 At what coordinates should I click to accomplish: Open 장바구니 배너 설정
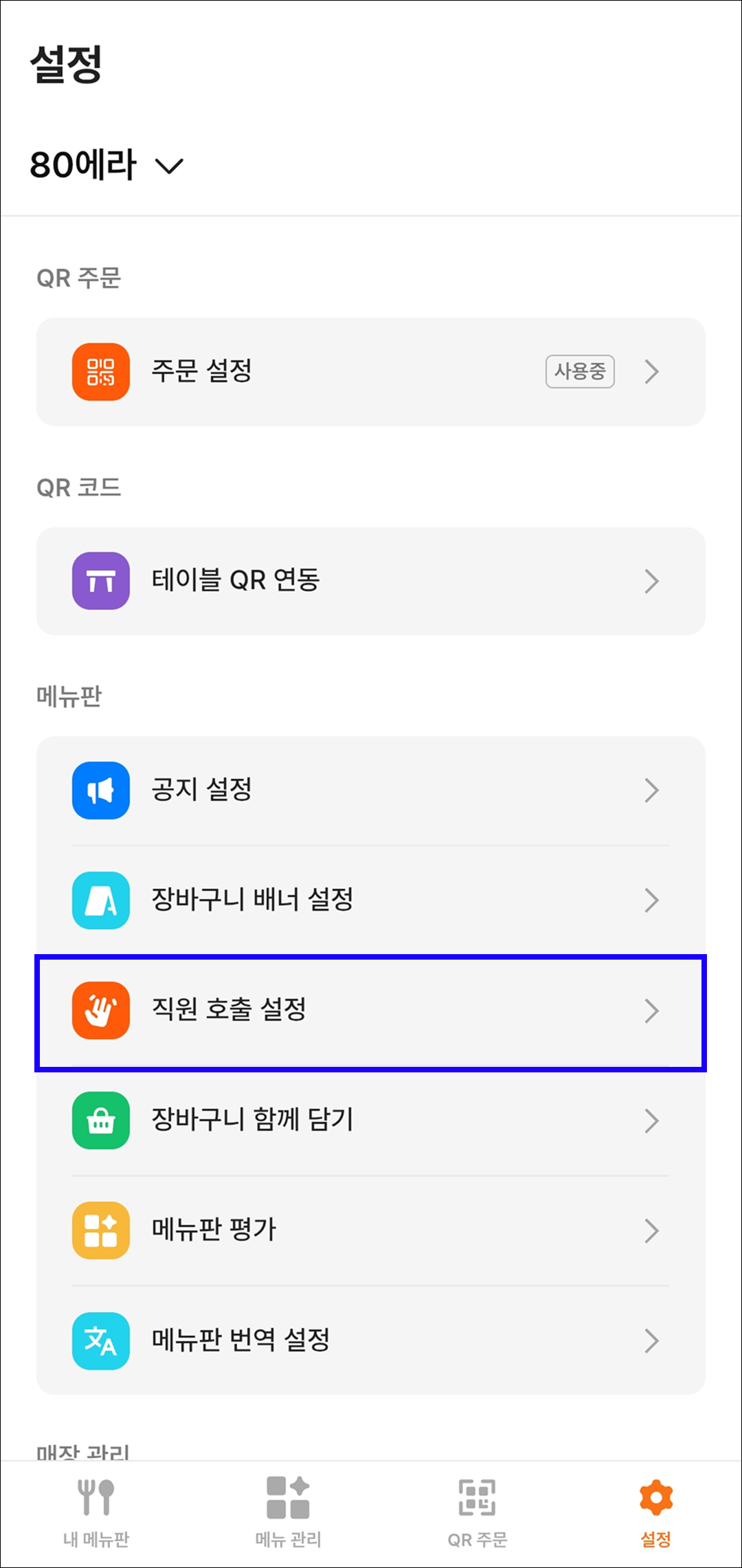pyautogui.click(x=370, y=901)
